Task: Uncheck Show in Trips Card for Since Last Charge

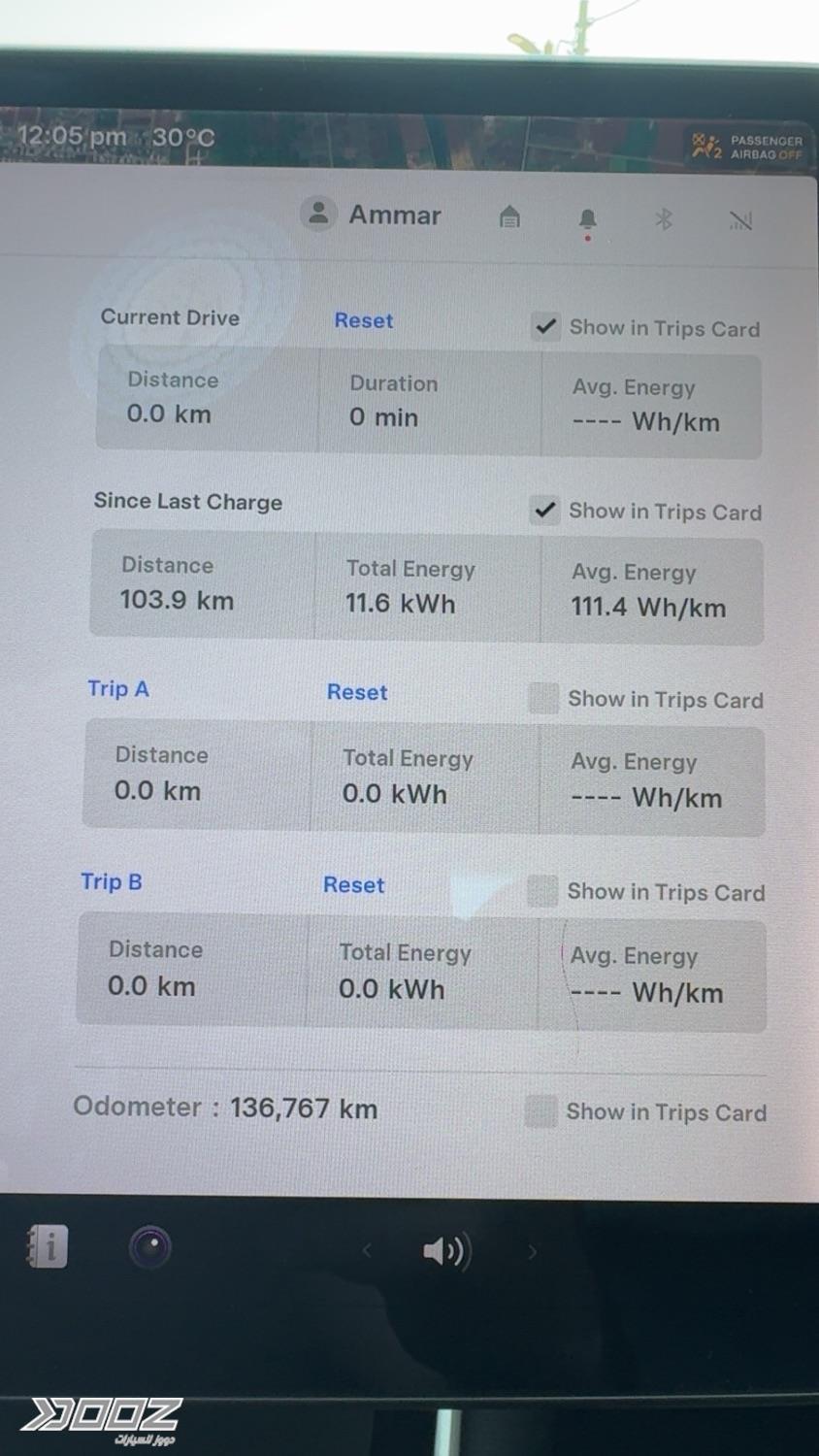Action: 545,510
